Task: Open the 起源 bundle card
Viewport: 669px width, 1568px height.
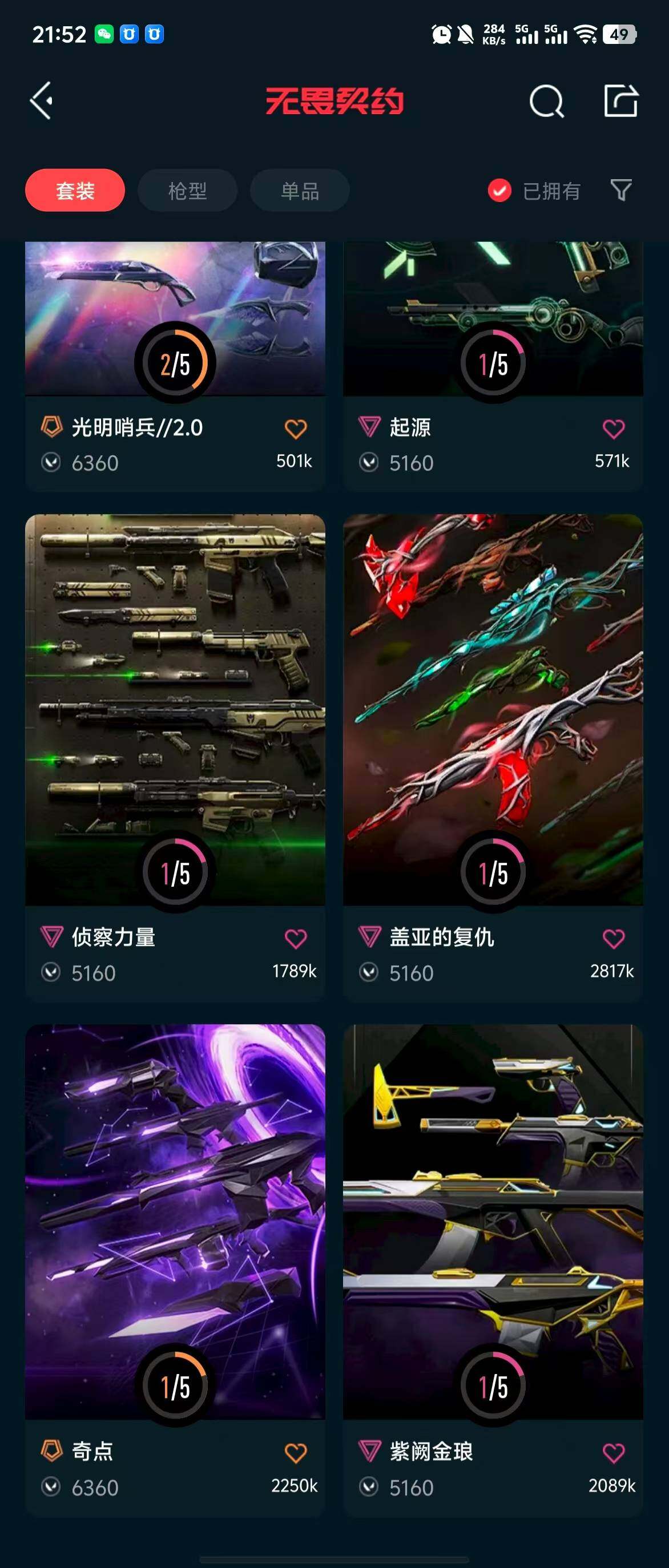Action: 493,317
